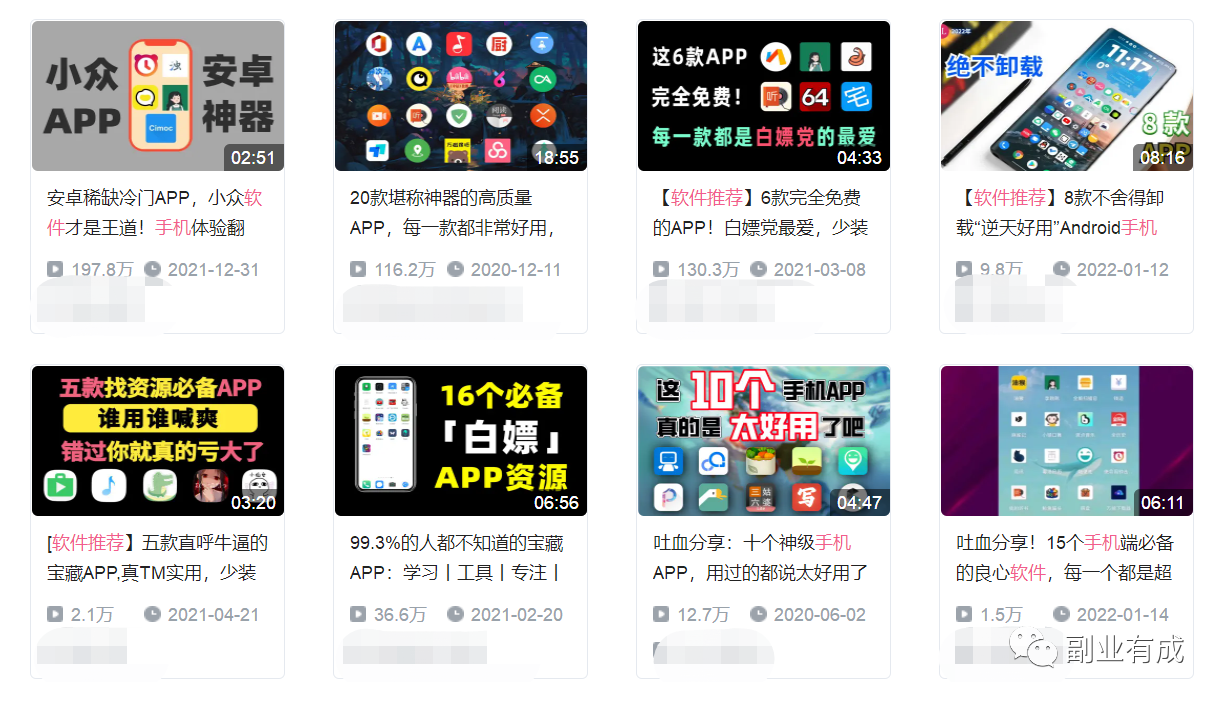Open the 十个神级手机APP video
The height and width of the screenshot is (703, 1224).
coord(764,441)
